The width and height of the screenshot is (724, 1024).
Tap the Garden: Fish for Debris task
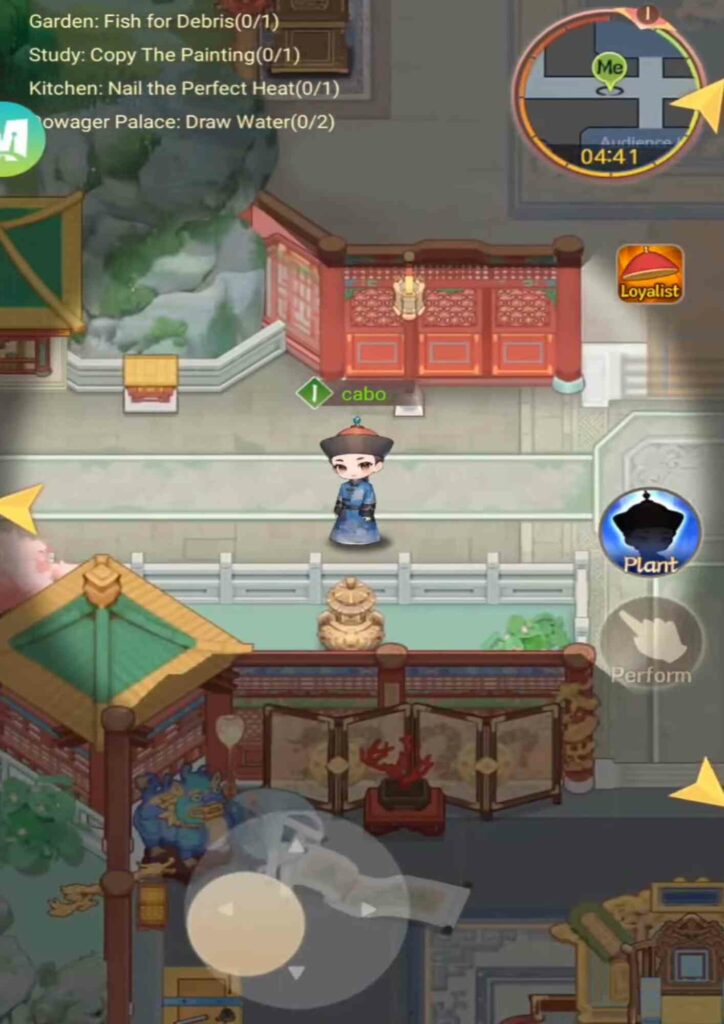click(x=154, y=20)
